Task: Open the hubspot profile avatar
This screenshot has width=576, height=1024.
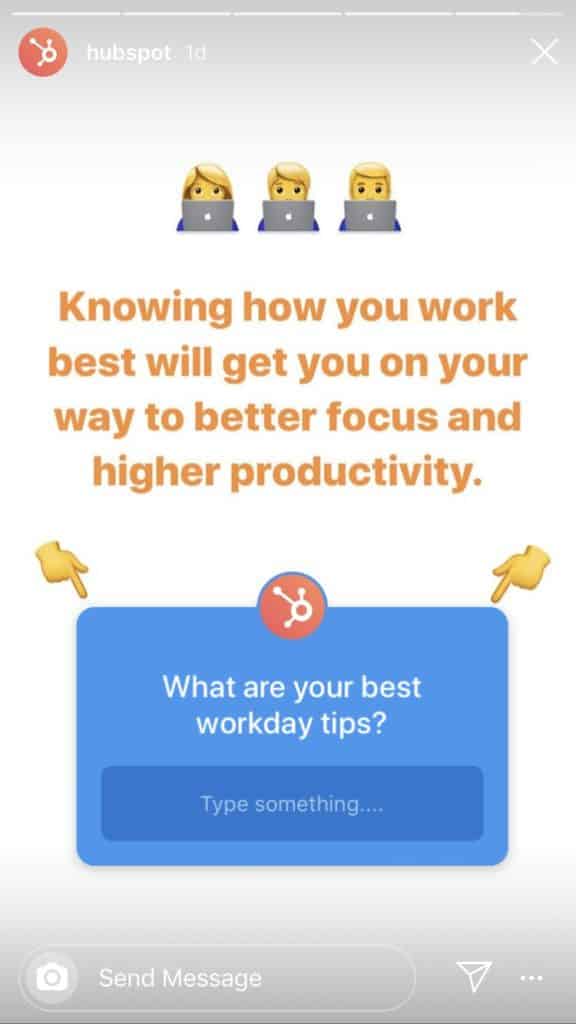Action: coord(43,52)
